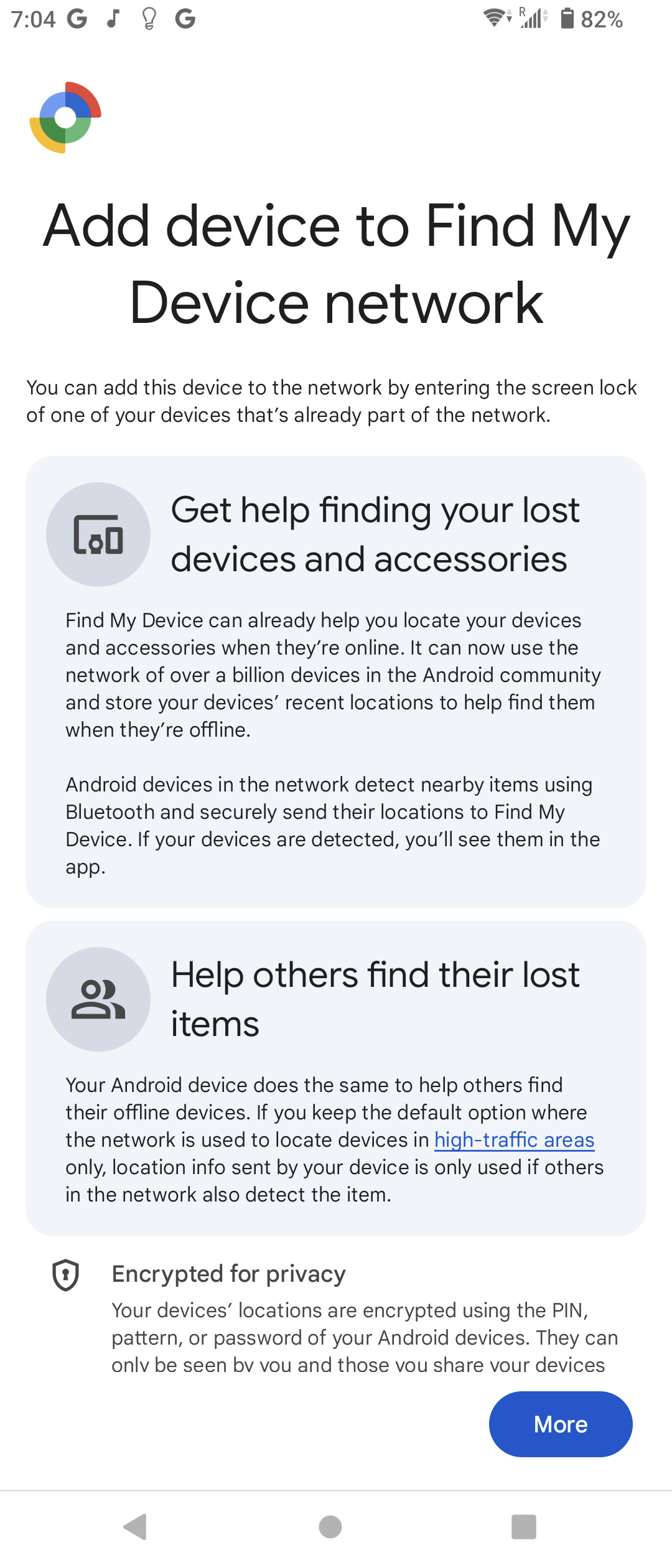Tap the blue More button
The height and width of the screenshot is (1568, 672).
pyautogui.click(x=560, y=1424)
